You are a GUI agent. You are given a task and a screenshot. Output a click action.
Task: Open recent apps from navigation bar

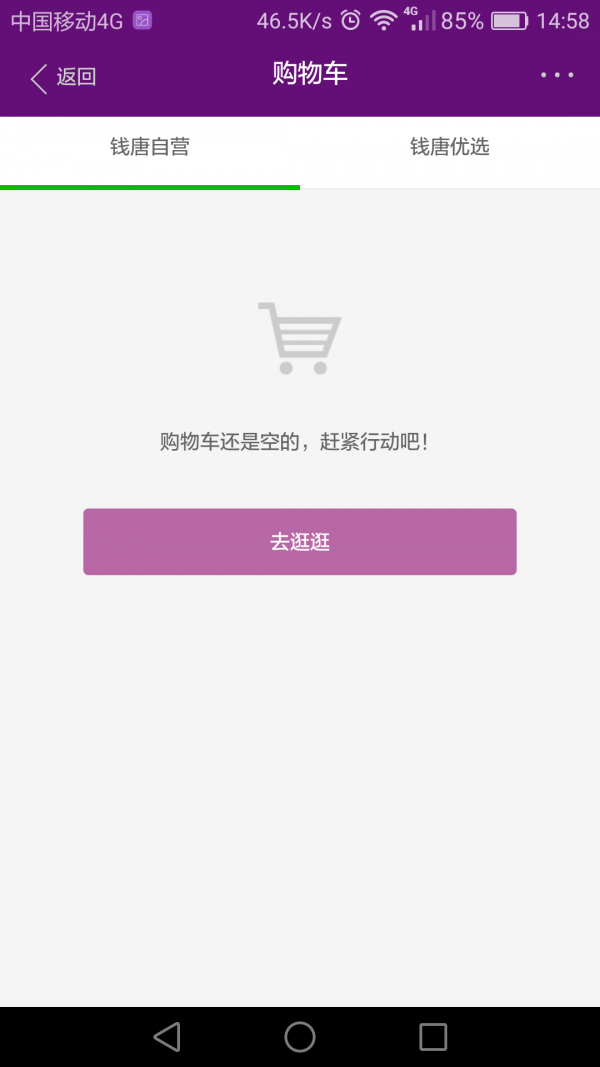point(433,1037)
